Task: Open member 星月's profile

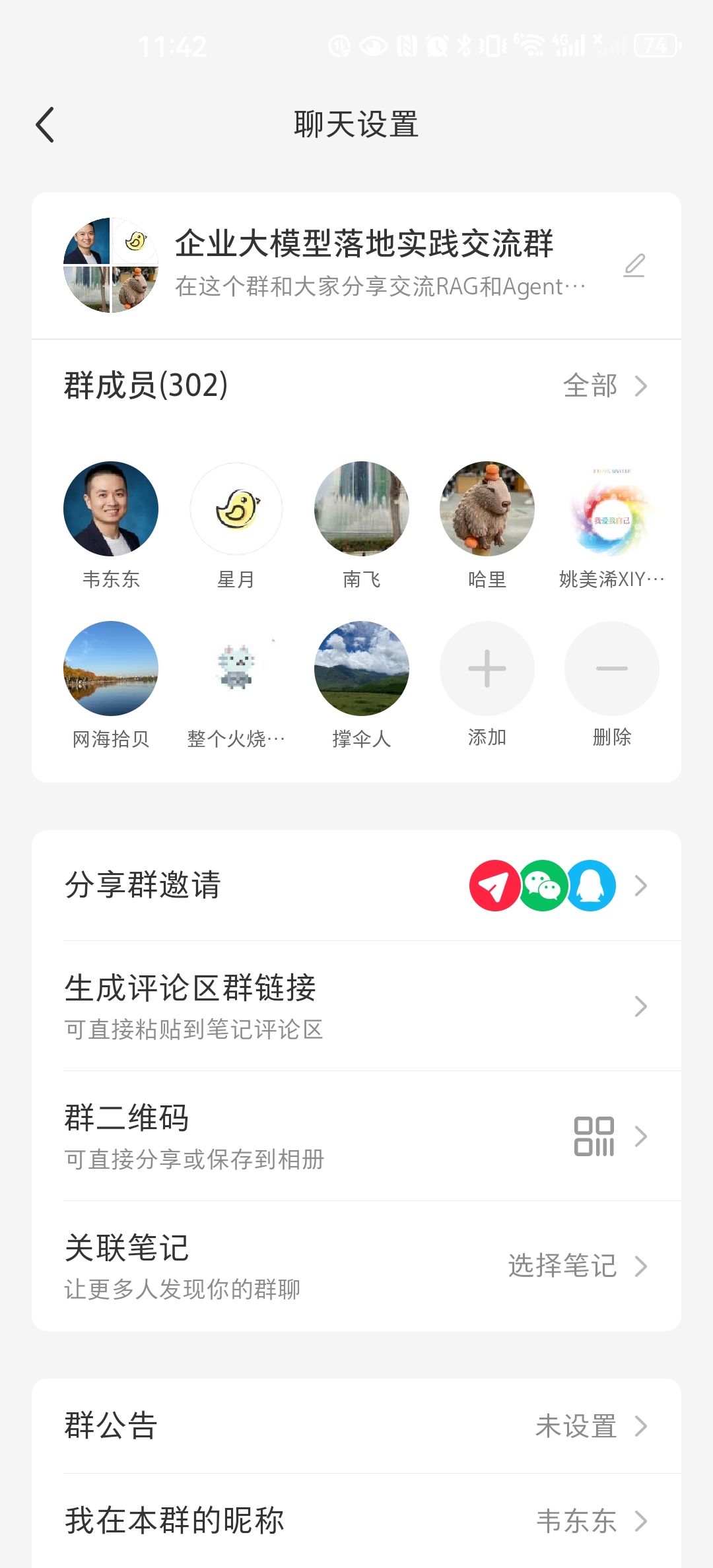Action: pos(236,509)
